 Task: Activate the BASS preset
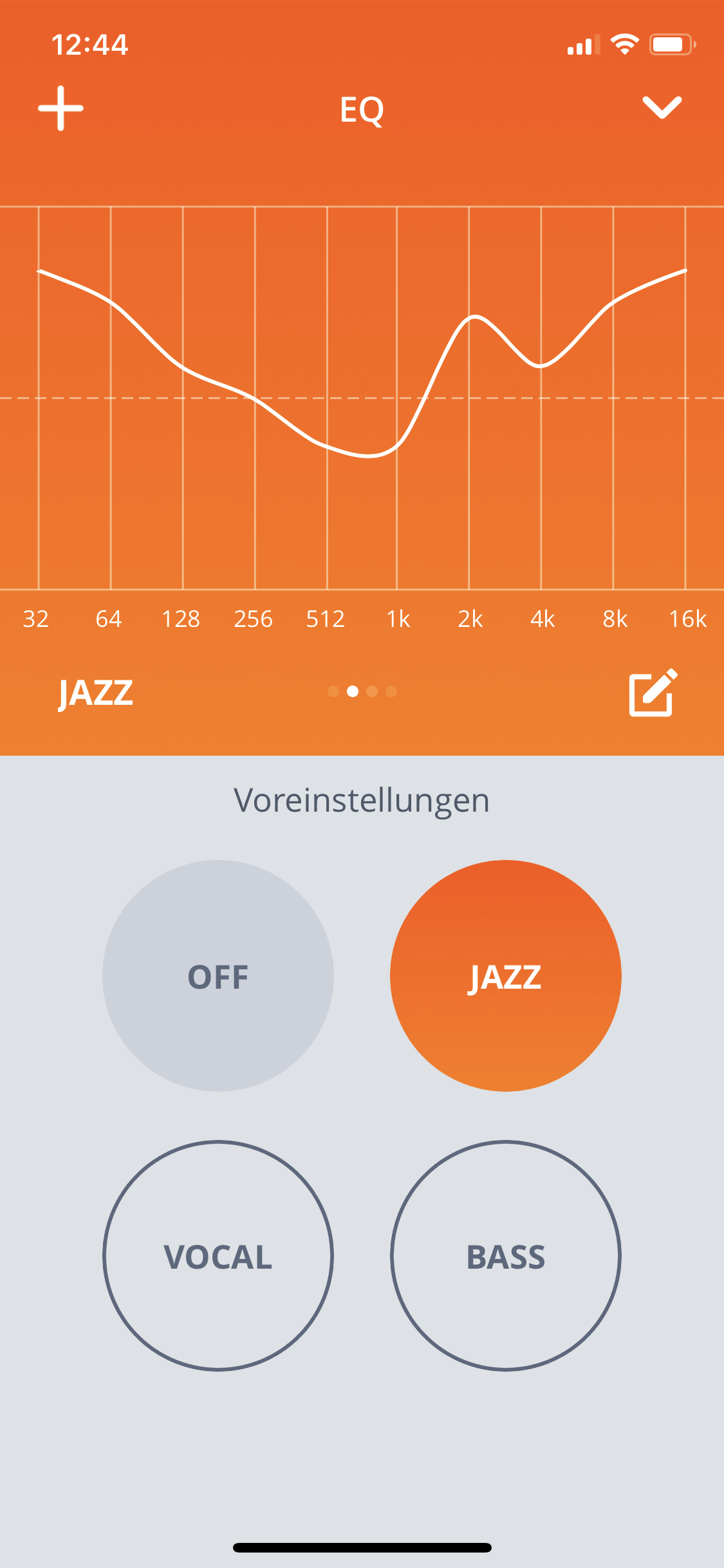tap(505, 1256)
